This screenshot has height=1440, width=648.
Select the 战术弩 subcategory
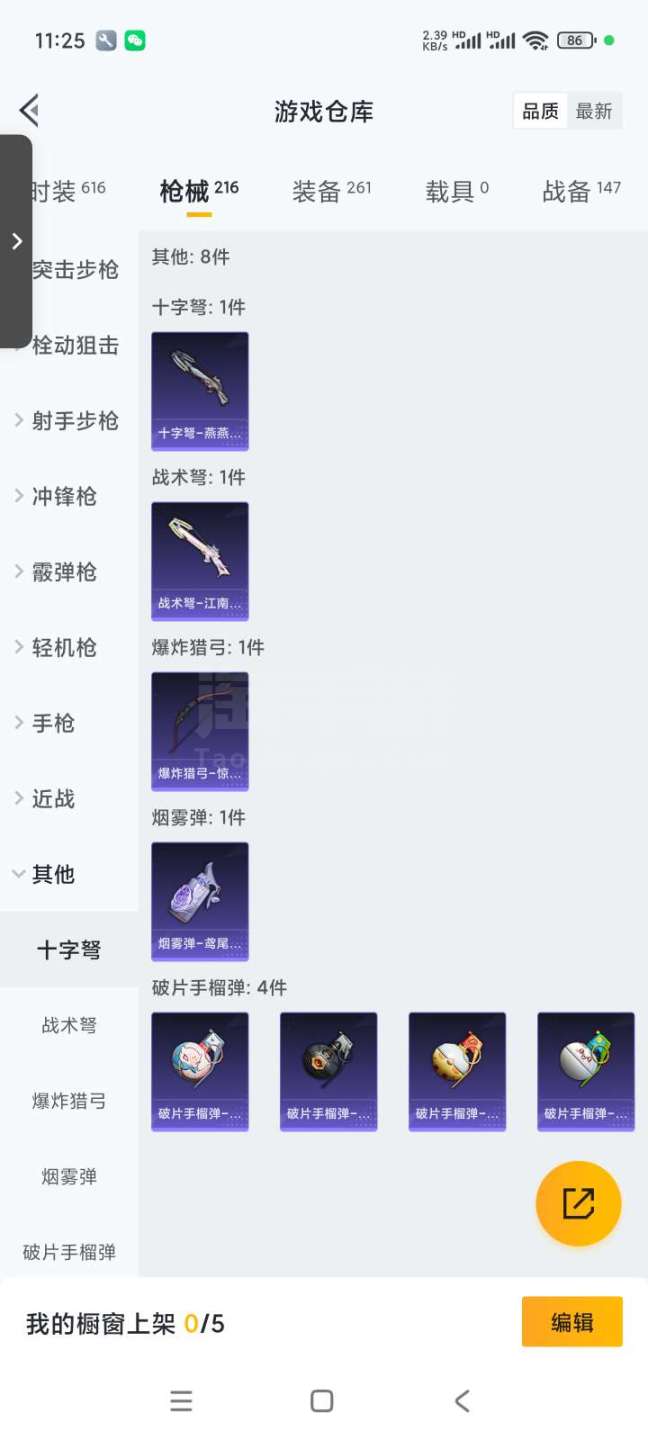tap(69, 1025)
